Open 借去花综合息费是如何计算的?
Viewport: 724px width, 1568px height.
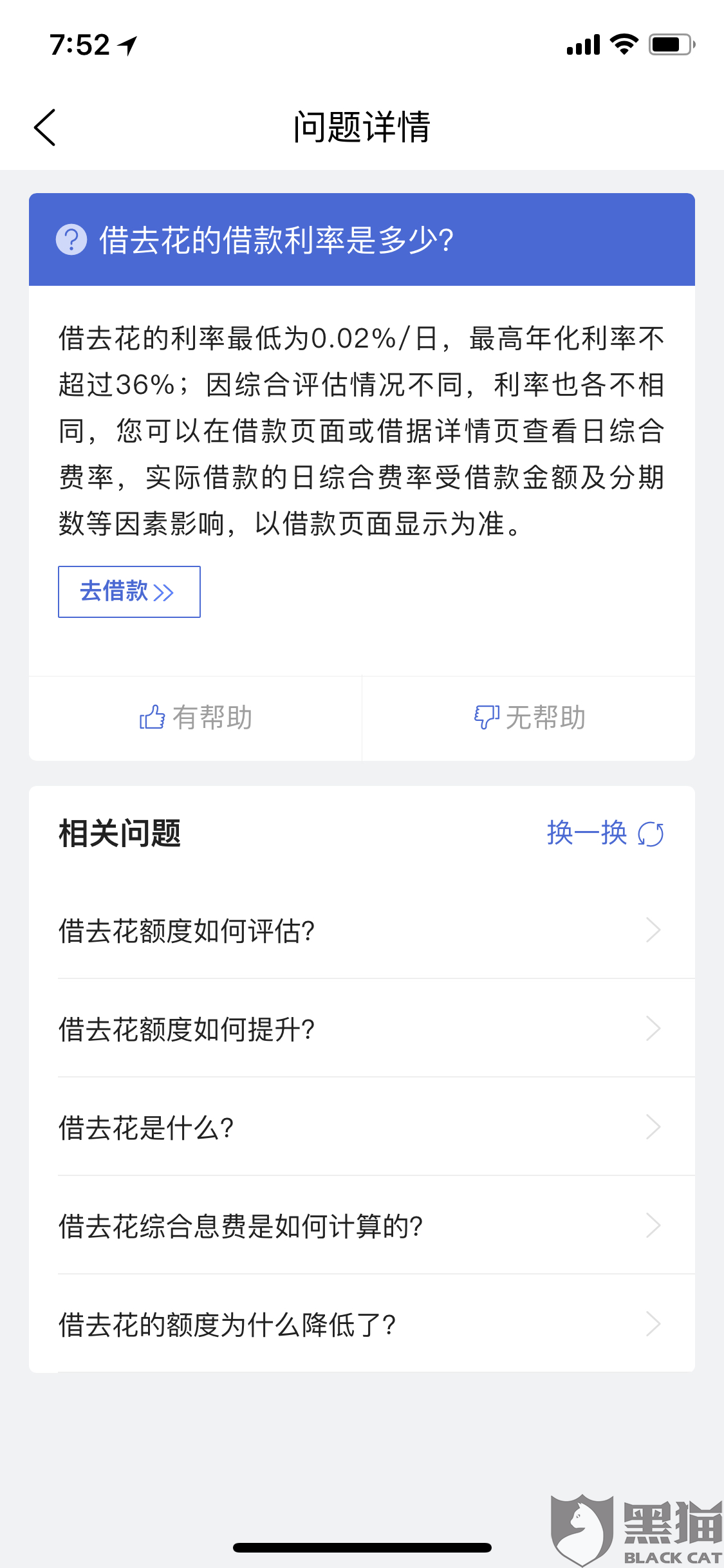pyautogui.click(x=362, y=1226)
